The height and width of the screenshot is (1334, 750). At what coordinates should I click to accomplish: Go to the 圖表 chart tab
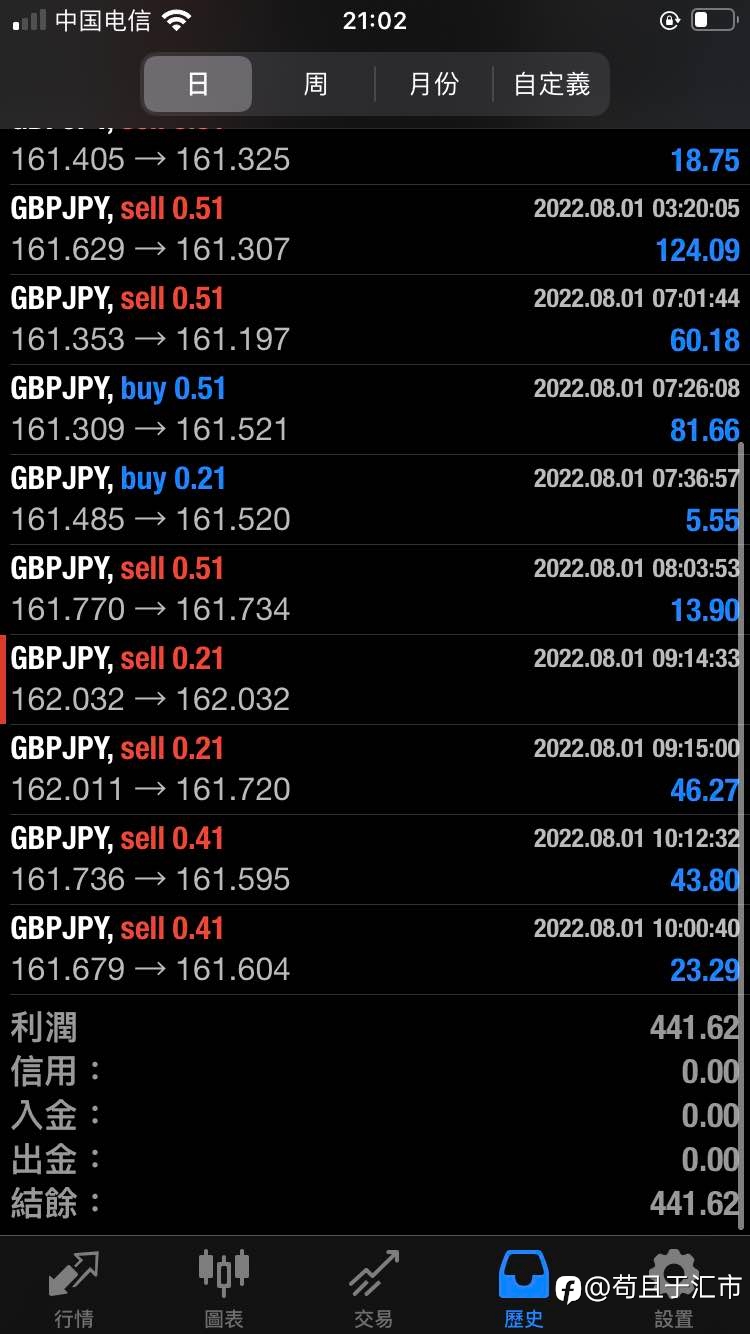224,1287
